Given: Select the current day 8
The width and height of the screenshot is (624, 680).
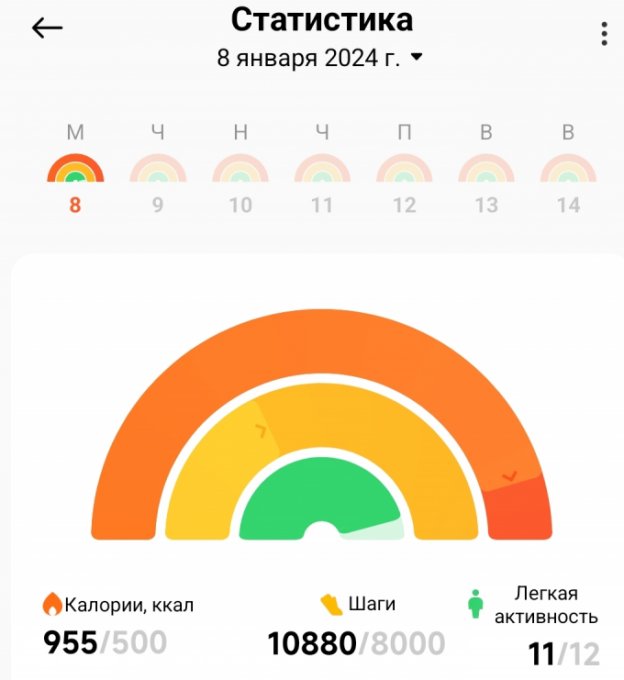Looking at the screenshot, I should pos(76,170).
